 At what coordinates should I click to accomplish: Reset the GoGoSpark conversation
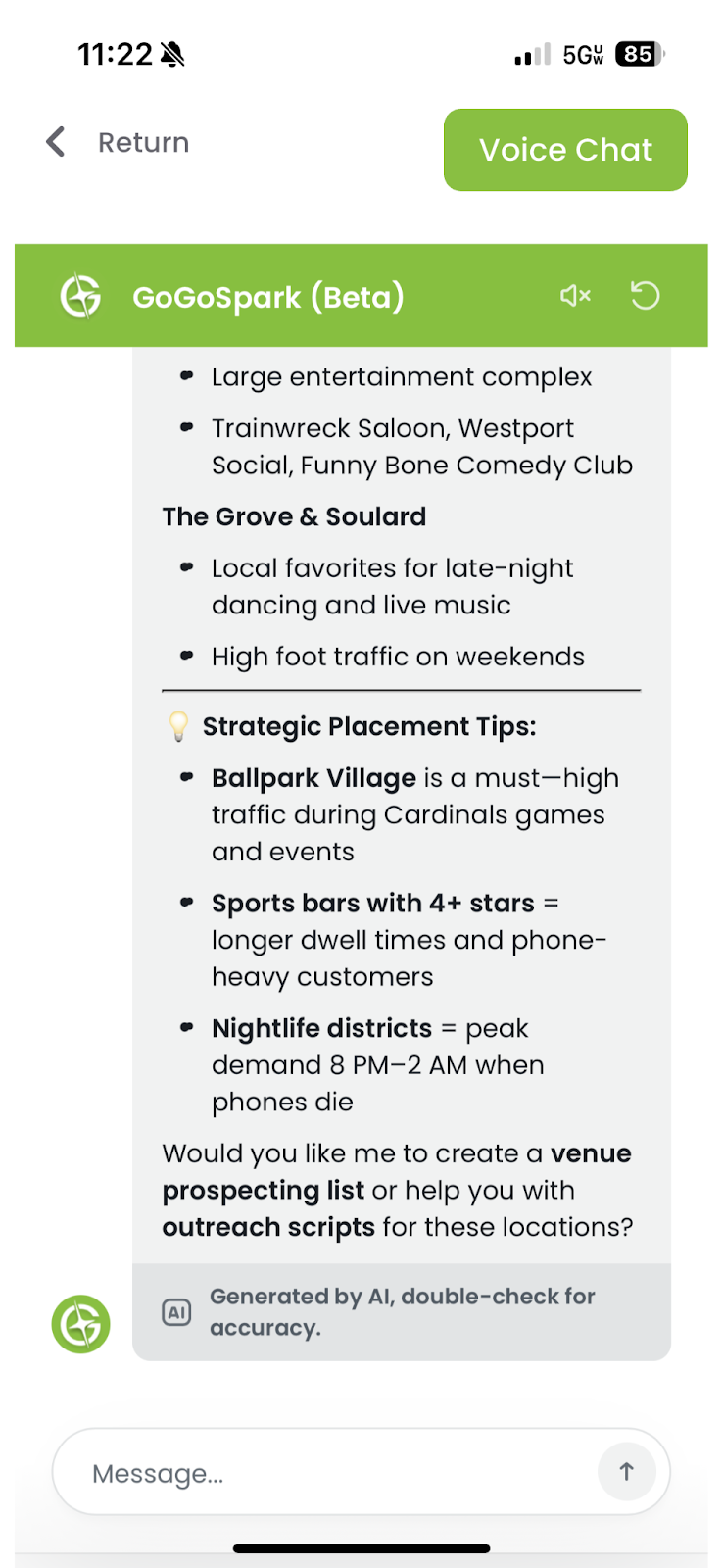click(645, 295)
